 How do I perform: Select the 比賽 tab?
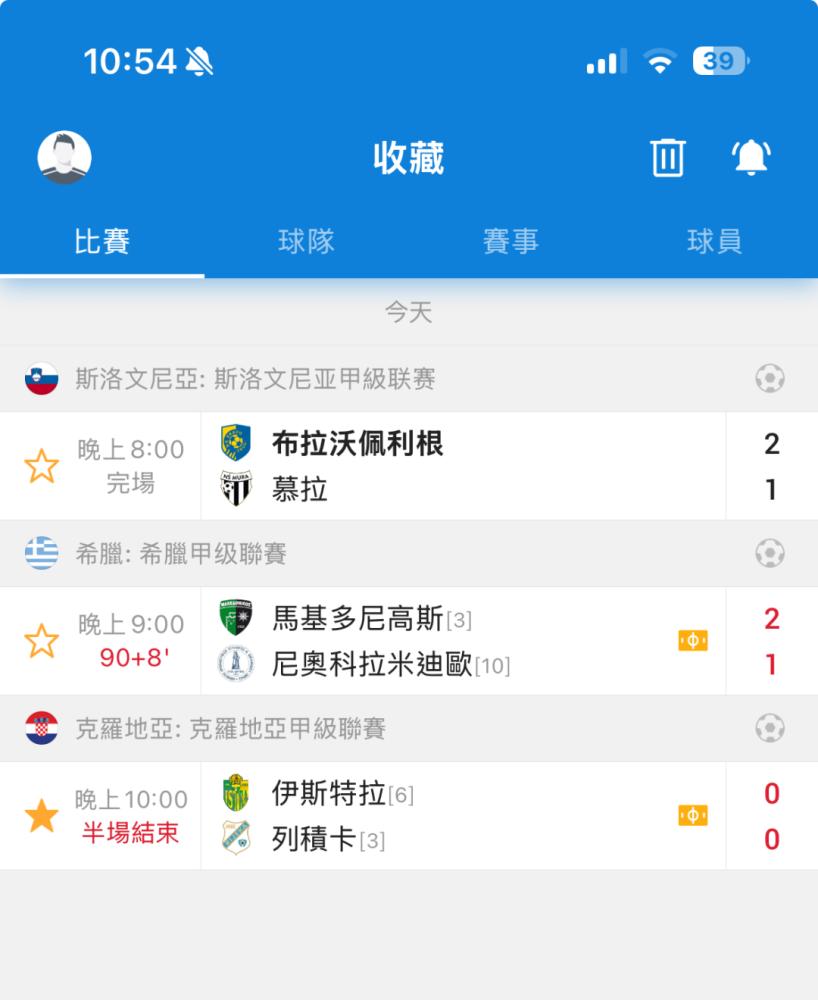102,241
